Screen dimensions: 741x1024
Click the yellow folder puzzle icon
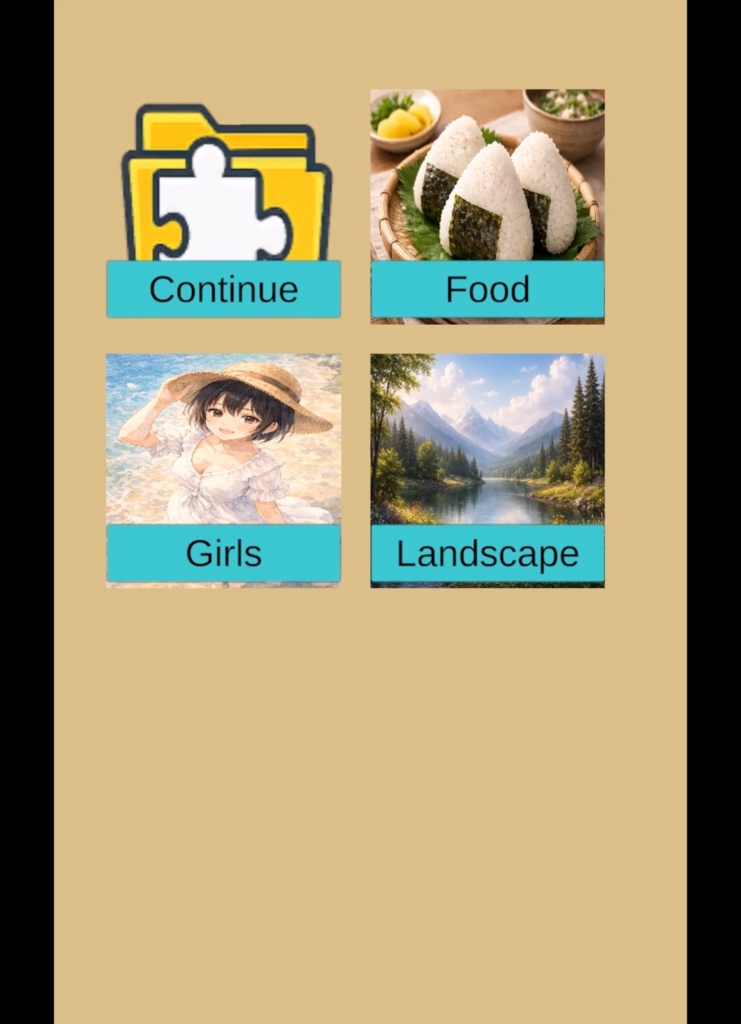[x=223, y=180]
